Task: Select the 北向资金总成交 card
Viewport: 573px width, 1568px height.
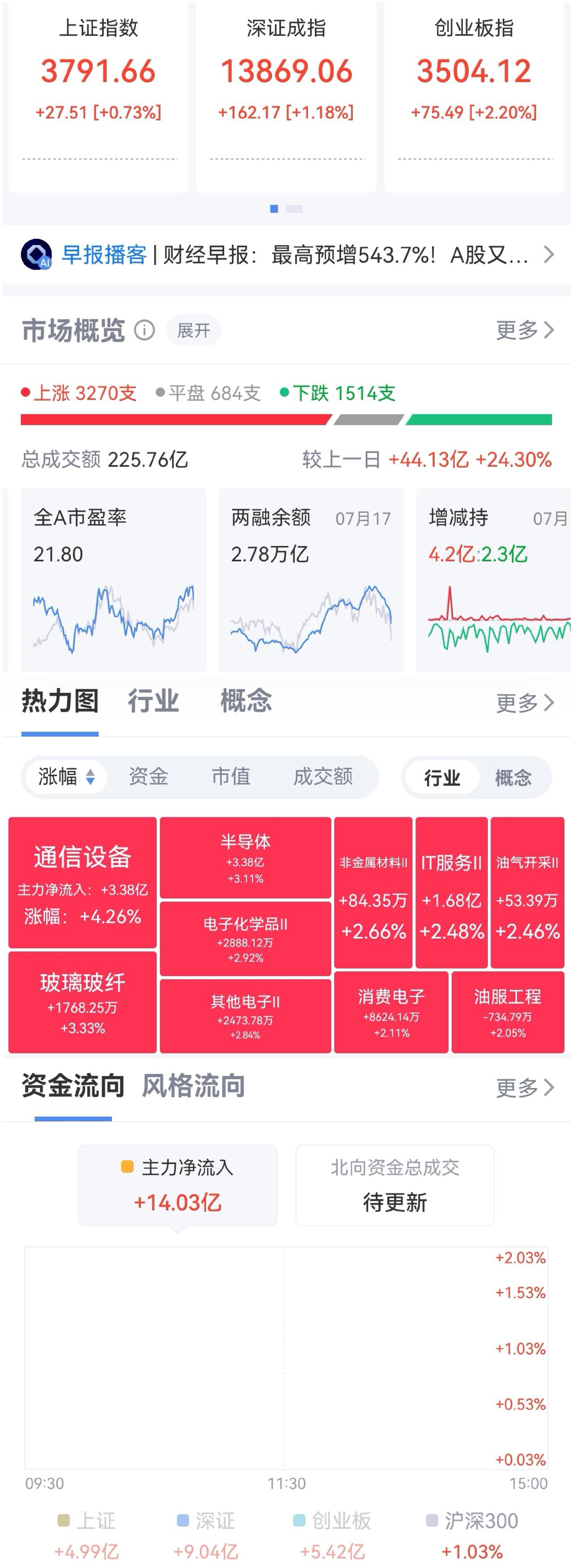Action: [x=394, y=1185]
